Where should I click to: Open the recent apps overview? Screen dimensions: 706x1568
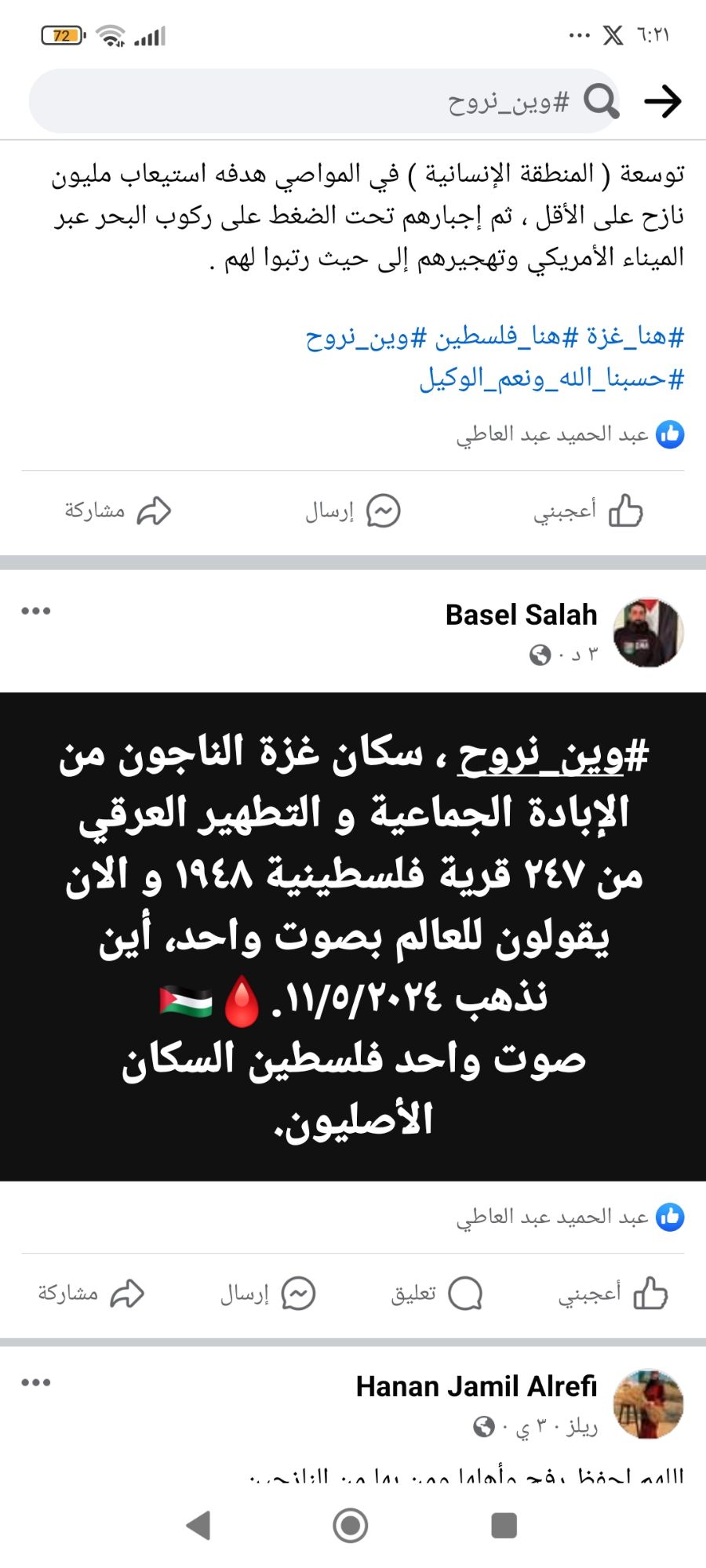coord(504,1526)
